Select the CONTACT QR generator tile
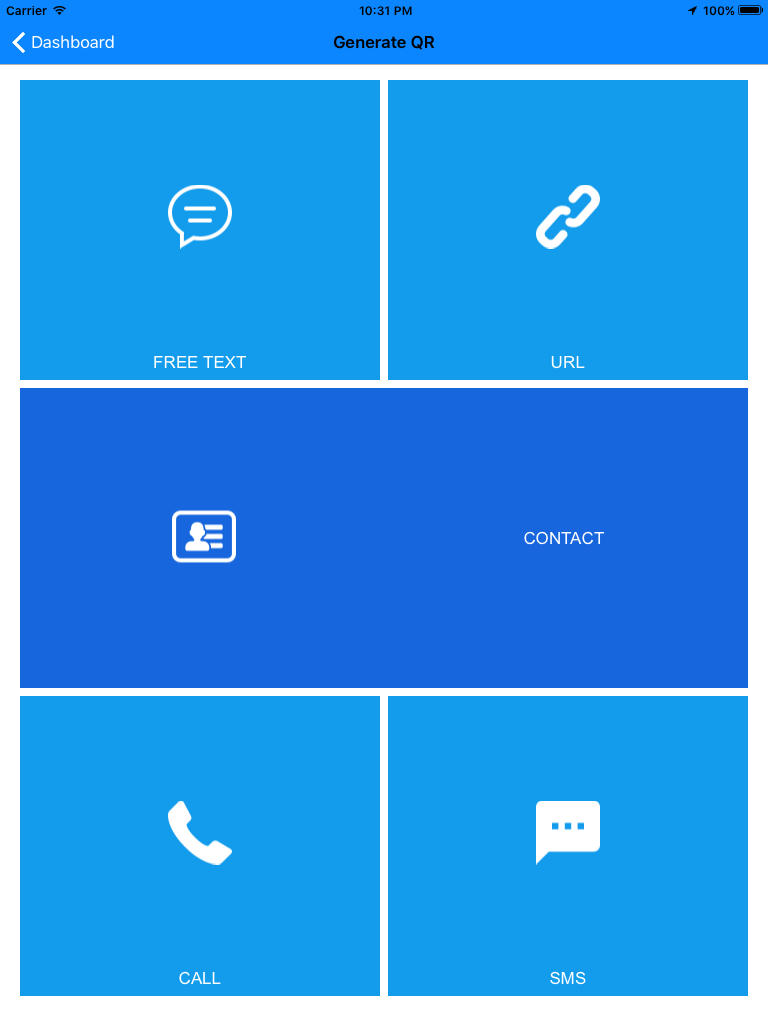The image size is (768, 1024). (x=384, y=537)
